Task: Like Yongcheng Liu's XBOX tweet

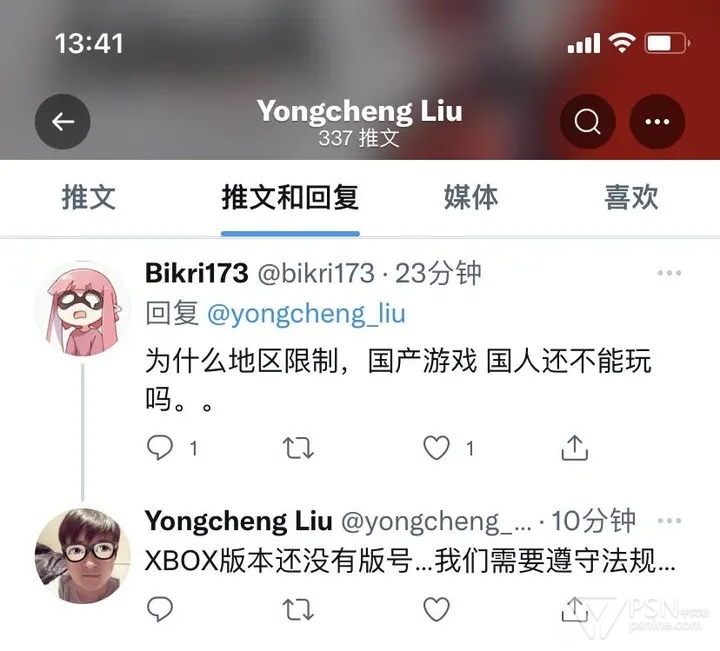Action: (436, 608)
